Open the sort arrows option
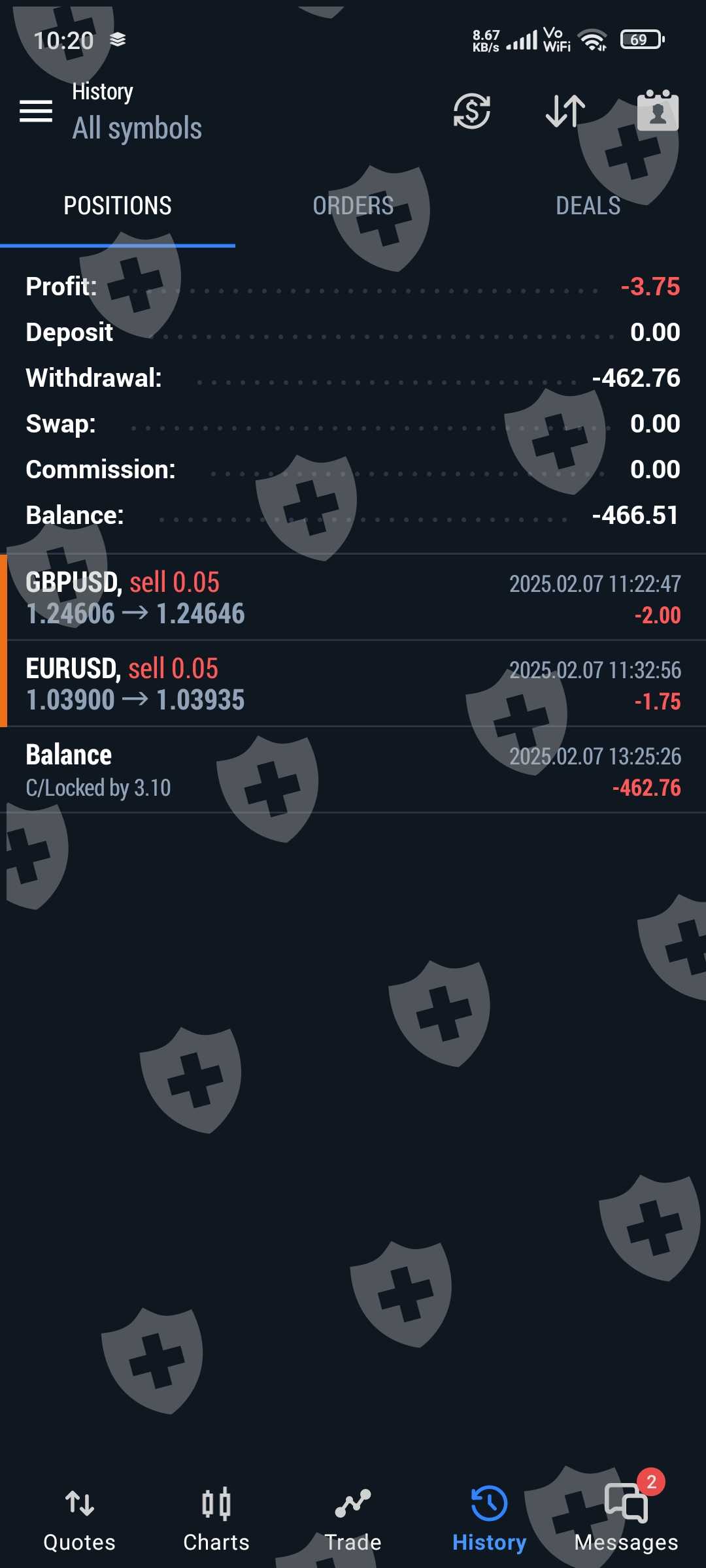The image size is (706, 1568). [x=565, y=111]
